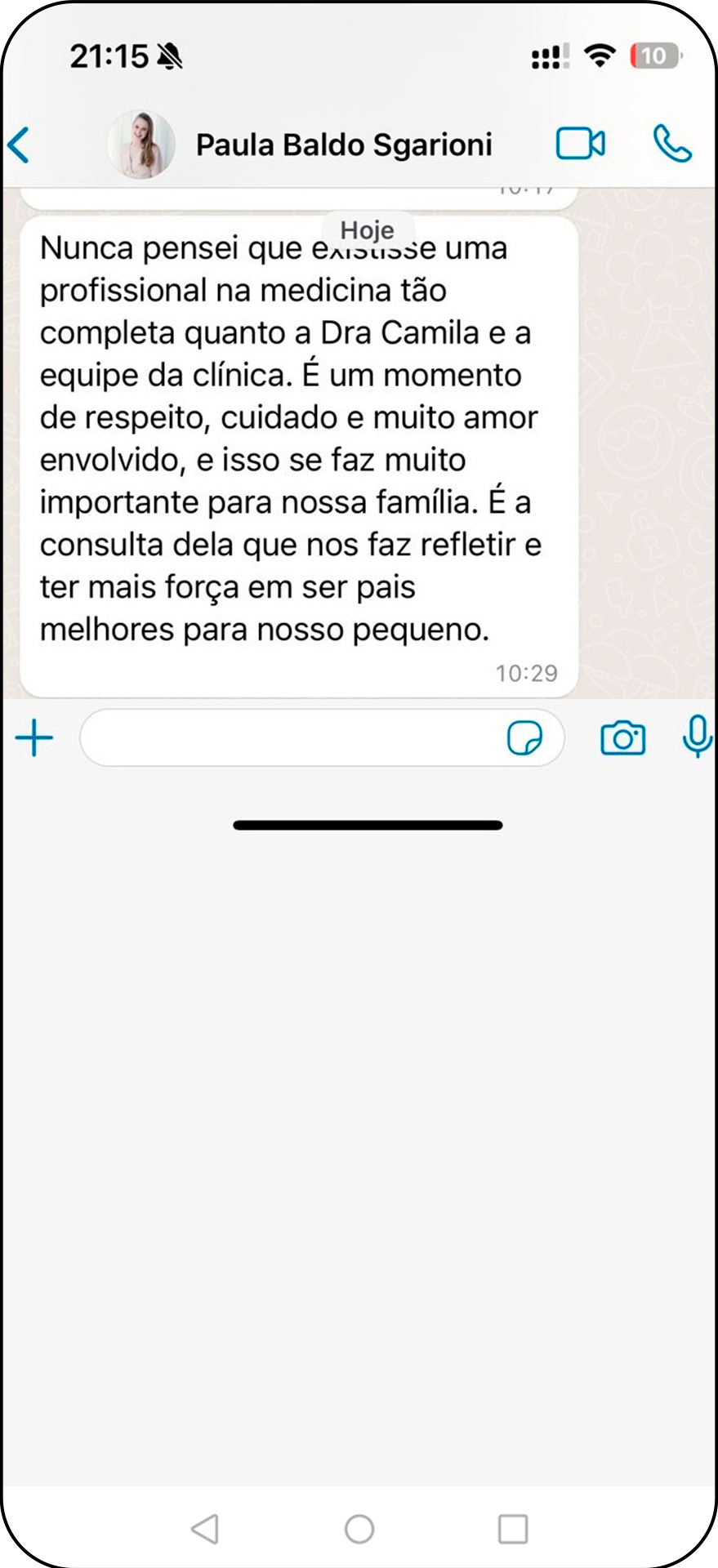Open the plus attachment menu

click(34, 738)
